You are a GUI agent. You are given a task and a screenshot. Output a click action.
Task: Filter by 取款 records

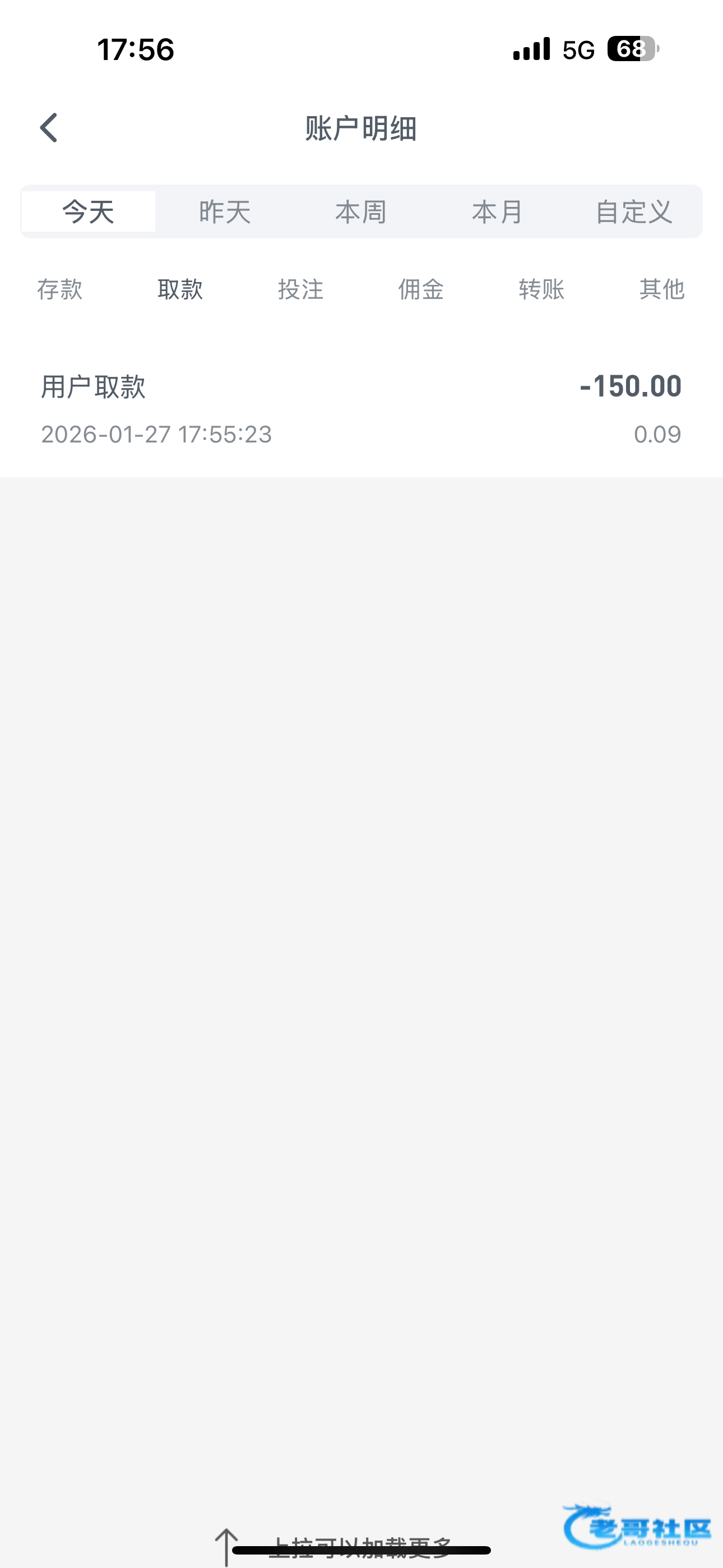(x=180, y=289)
